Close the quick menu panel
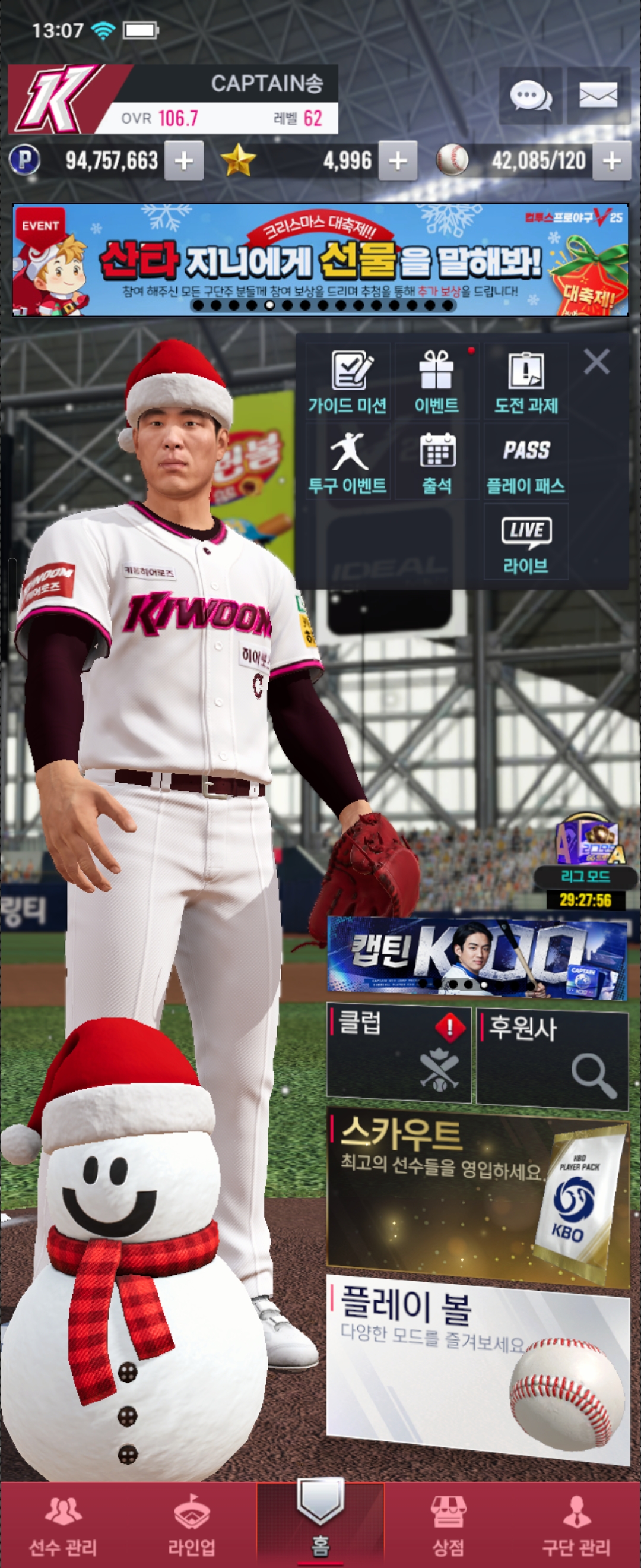The width and height of the screenshot is (641, 1568). coord(596,362)
